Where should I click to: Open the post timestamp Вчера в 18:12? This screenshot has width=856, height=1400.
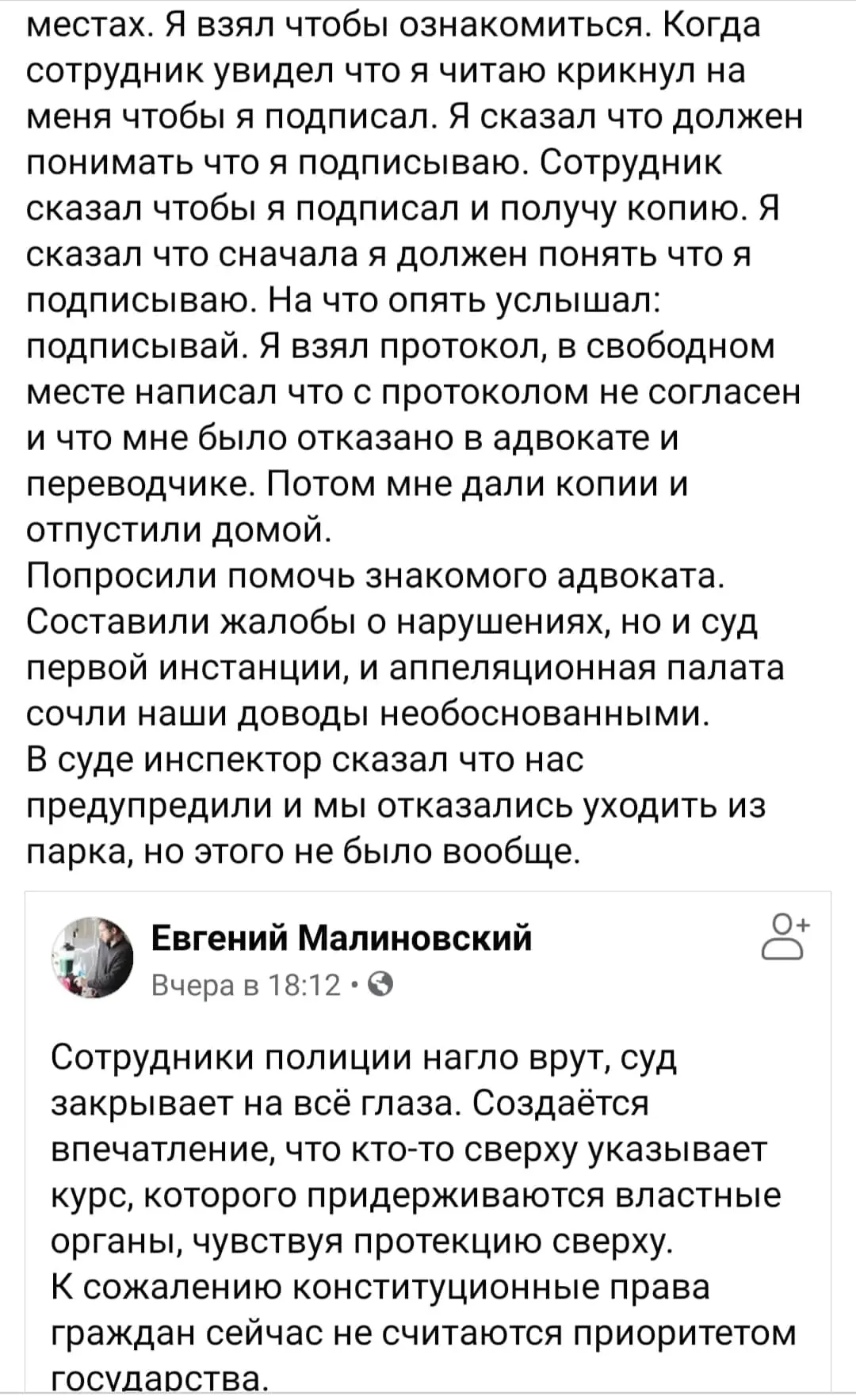click(246, 984)
